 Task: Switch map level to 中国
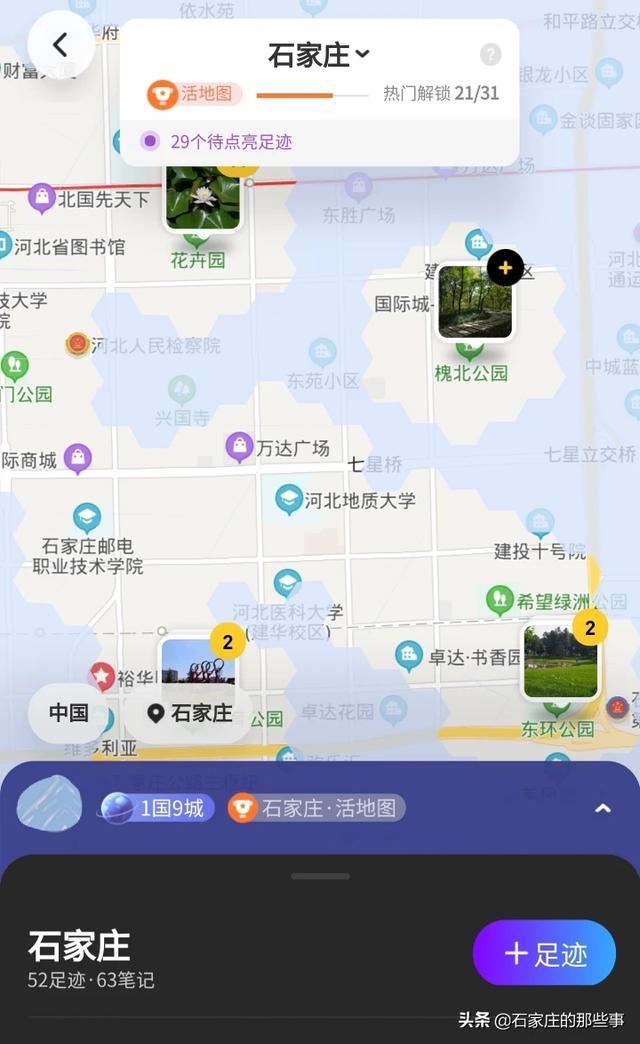point(69,713)
